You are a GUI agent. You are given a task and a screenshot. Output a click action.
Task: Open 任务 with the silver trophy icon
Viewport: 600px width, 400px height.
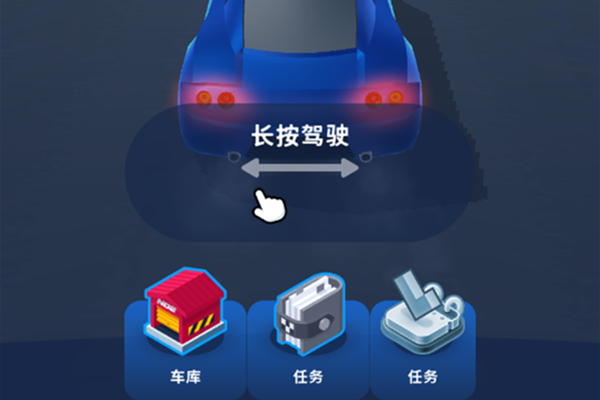(x=422, y=340)
